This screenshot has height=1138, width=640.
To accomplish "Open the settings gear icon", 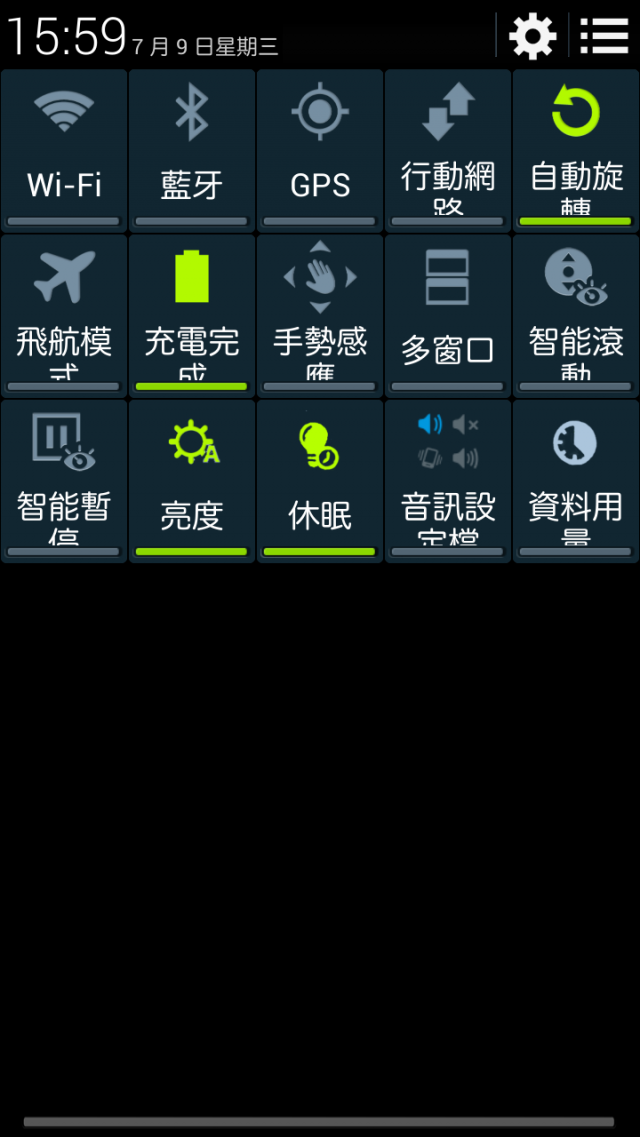I will tap(532, 37).
